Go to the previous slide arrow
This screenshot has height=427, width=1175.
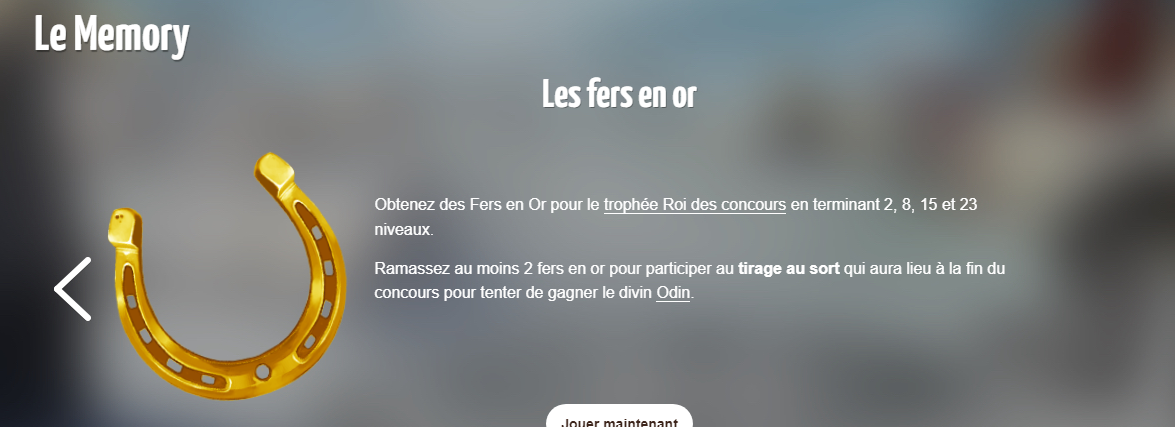[73, 289]
